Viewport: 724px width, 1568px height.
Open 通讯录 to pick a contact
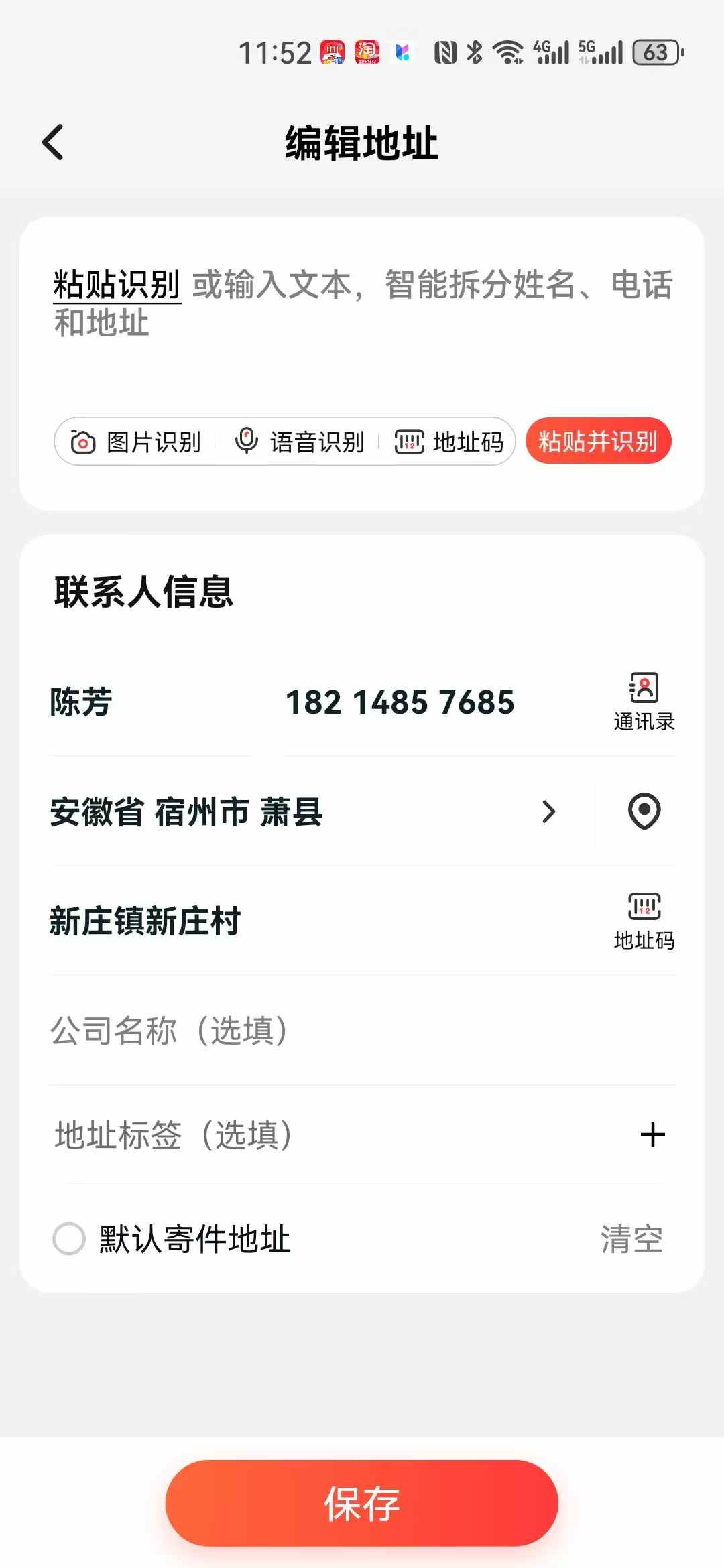click(644, 702)
